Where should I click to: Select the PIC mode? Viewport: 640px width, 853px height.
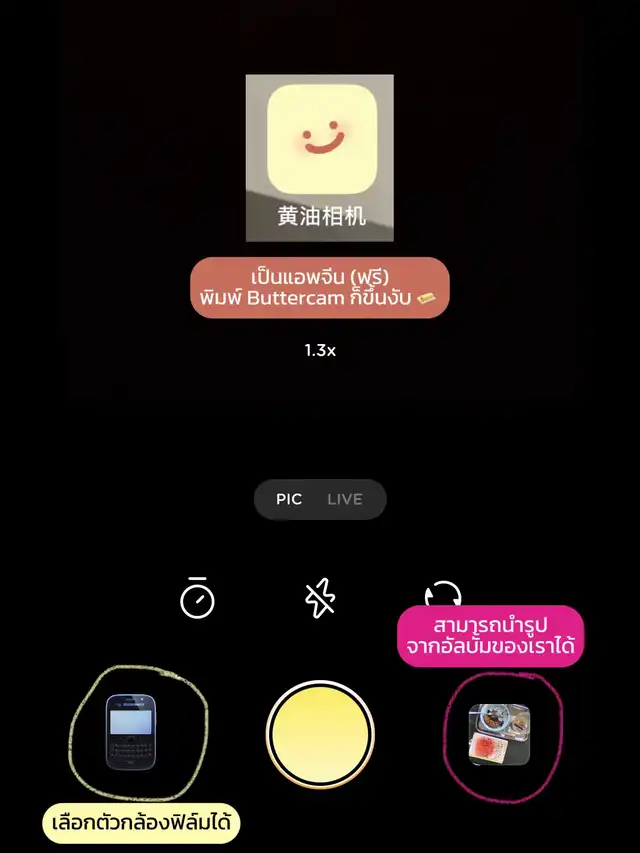click(x=289, y=499)
